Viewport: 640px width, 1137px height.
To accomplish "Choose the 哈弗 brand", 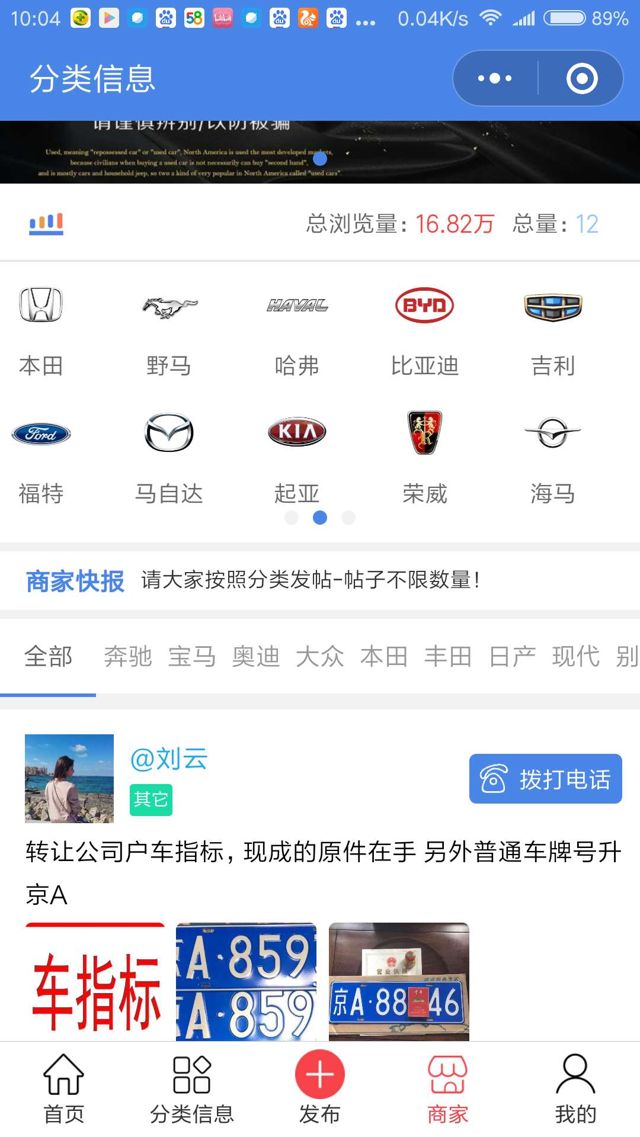I will 297,326.
